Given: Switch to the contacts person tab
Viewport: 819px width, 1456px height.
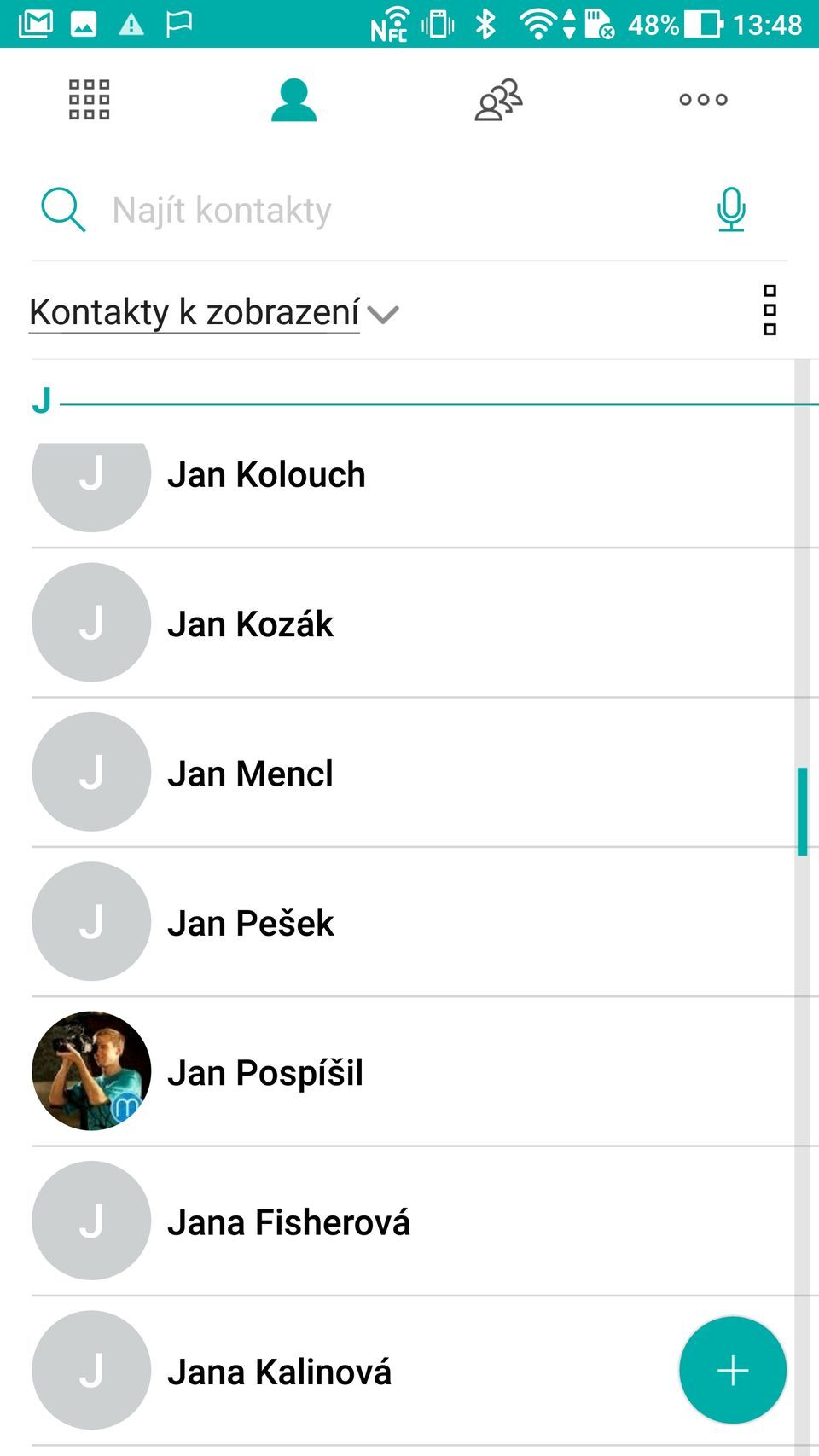Looking at the screenshot, I should point(293,100).
